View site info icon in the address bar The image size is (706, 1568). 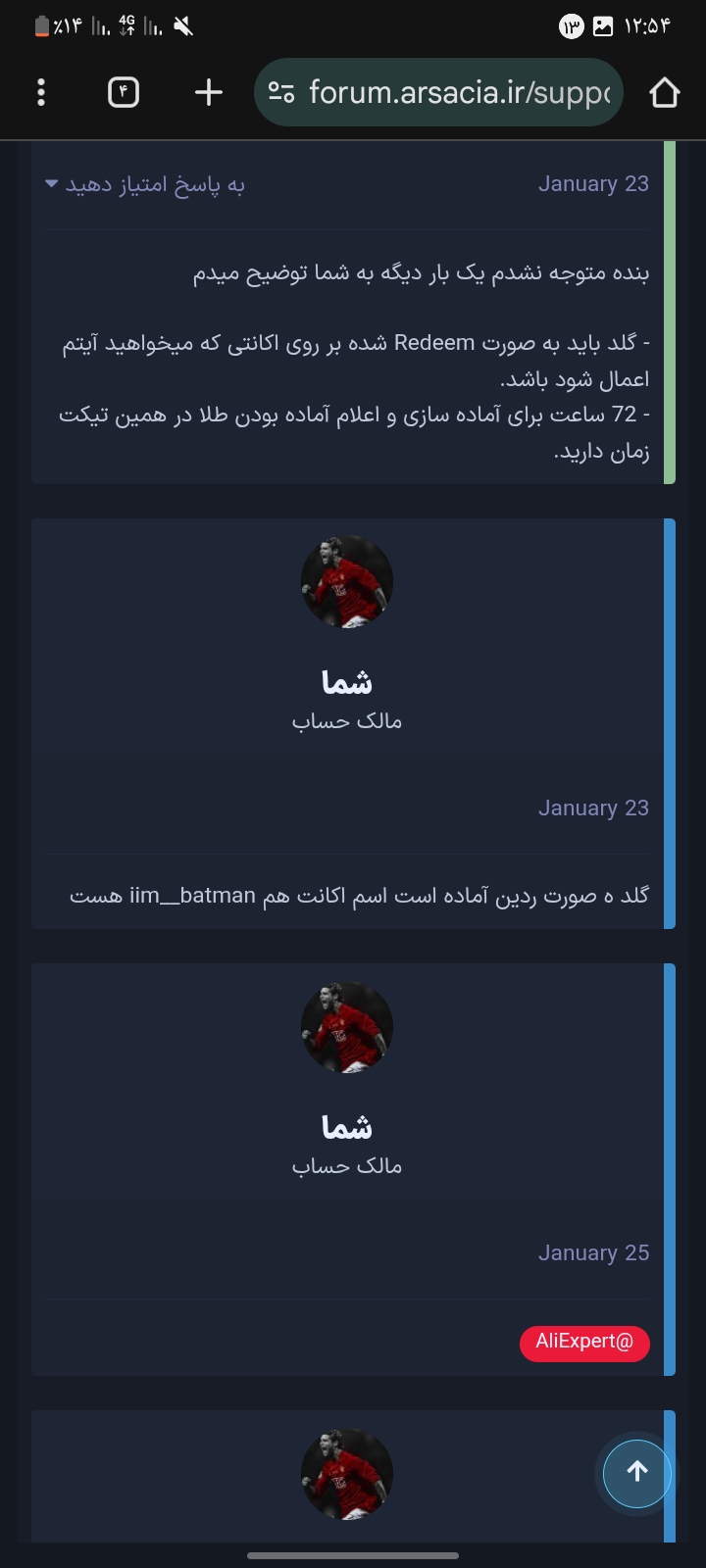click(x=281, y=93)
